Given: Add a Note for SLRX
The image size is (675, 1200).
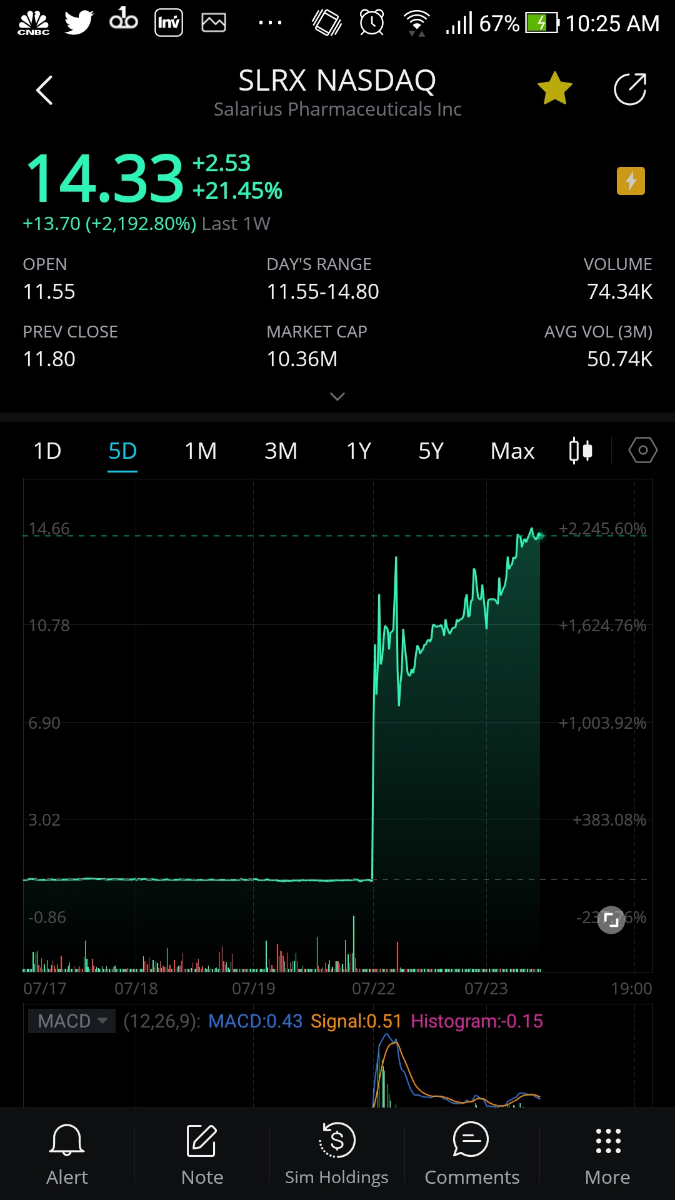Looking at the screenshot, I should point(202,1153).
